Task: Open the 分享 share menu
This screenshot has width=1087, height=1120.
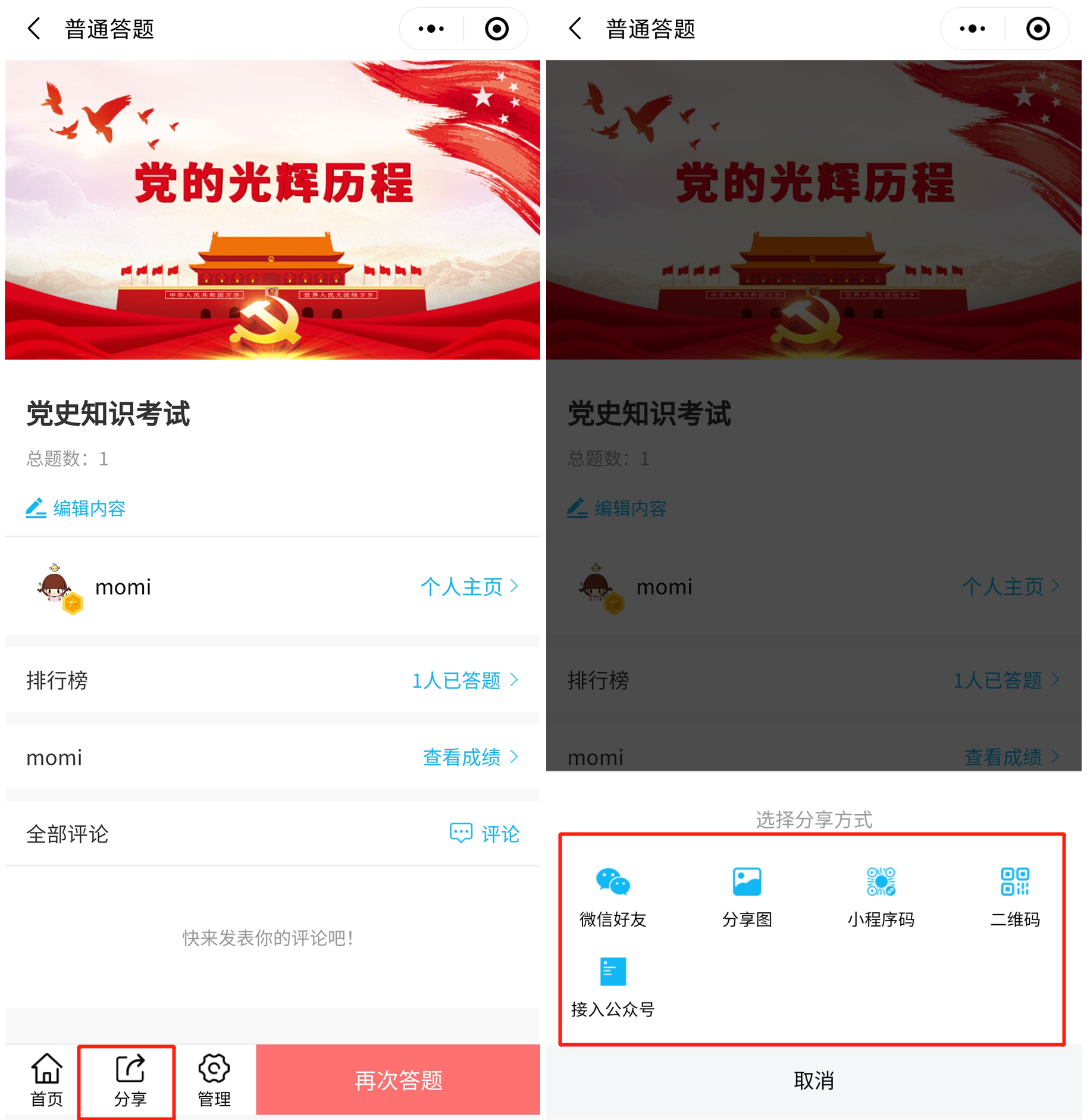Action: tap(130, 1080)
